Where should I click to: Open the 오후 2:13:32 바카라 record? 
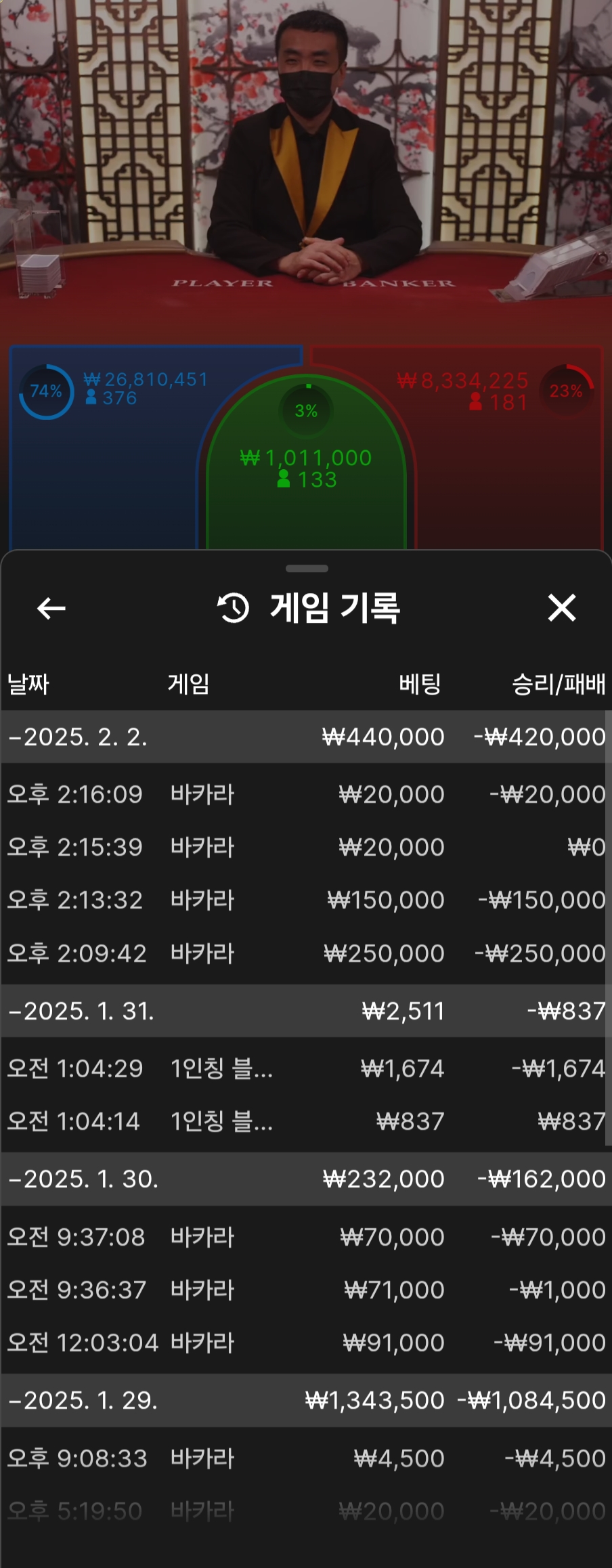(305, 900)
